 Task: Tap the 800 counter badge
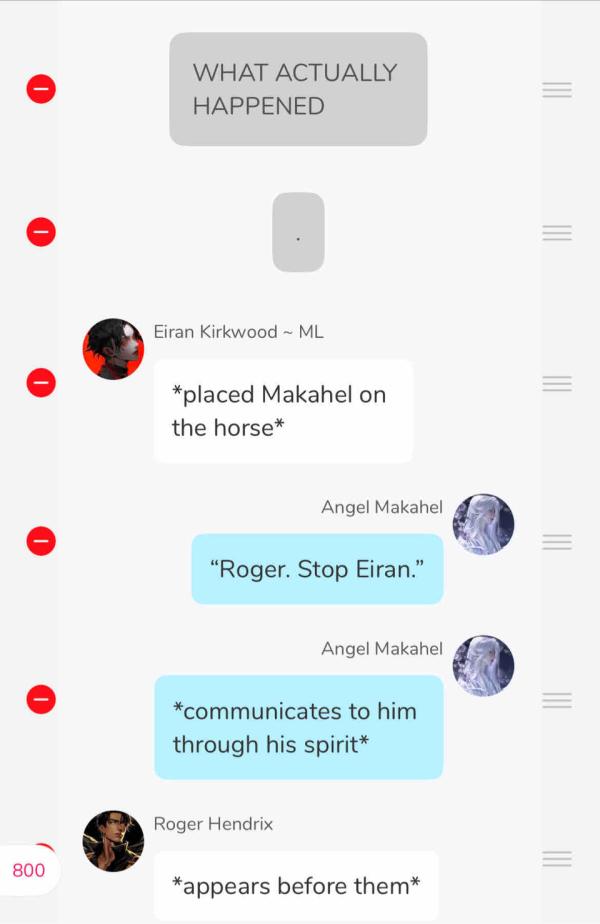click(x=29, y=870)
